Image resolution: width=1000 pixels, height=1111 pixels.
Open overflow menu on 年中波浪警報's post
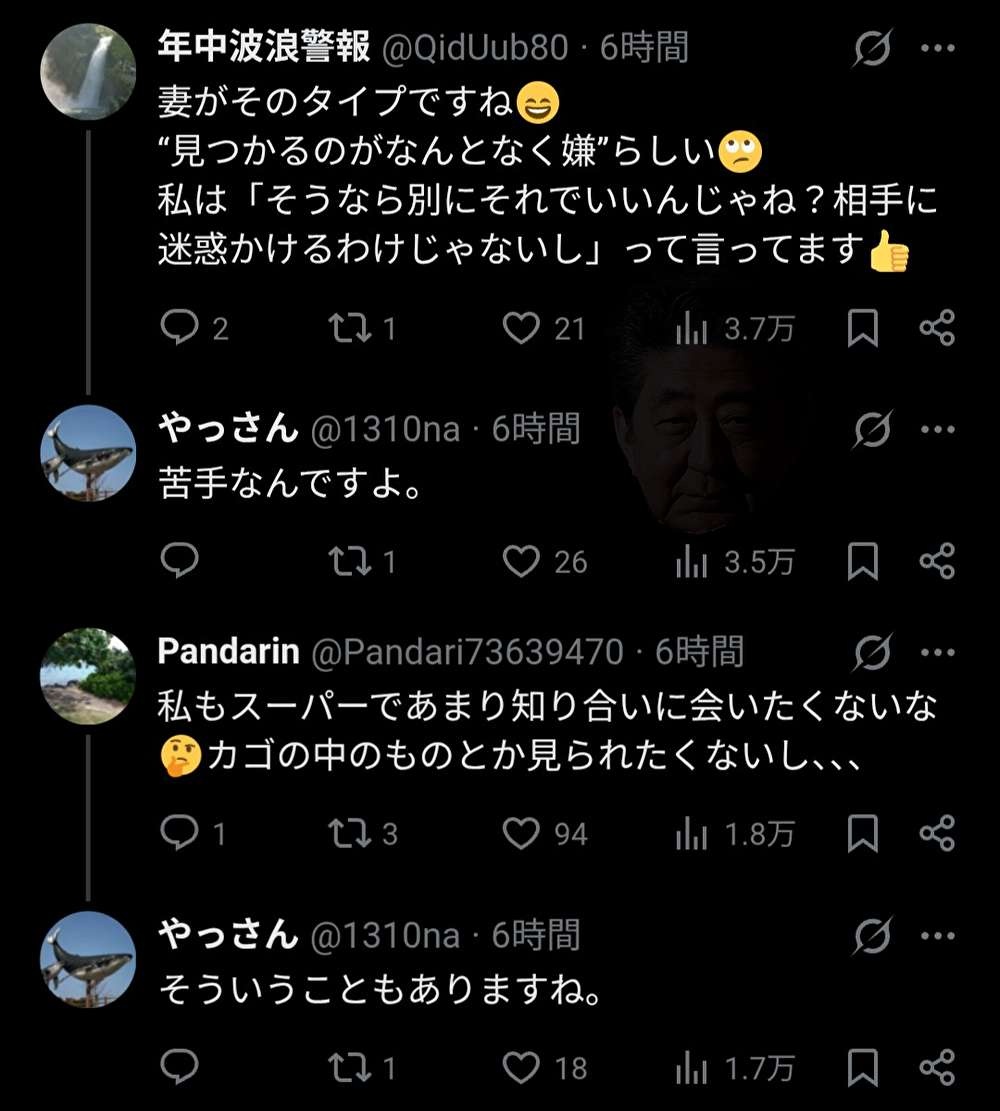937,47
